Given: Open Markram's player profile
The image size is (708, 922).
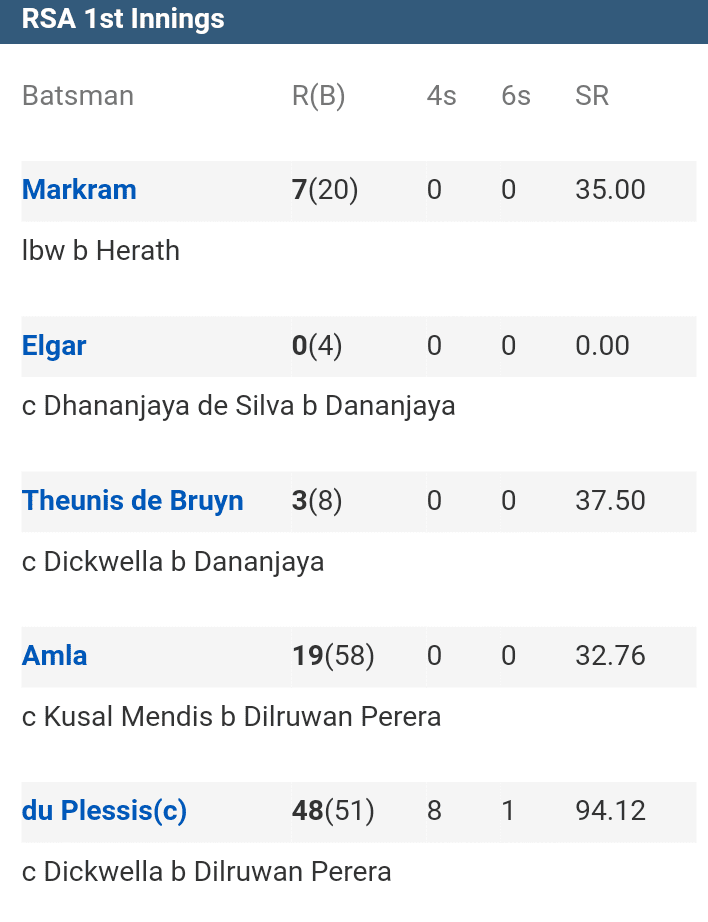Looking at the screenshot, I should tap(79, 190).
